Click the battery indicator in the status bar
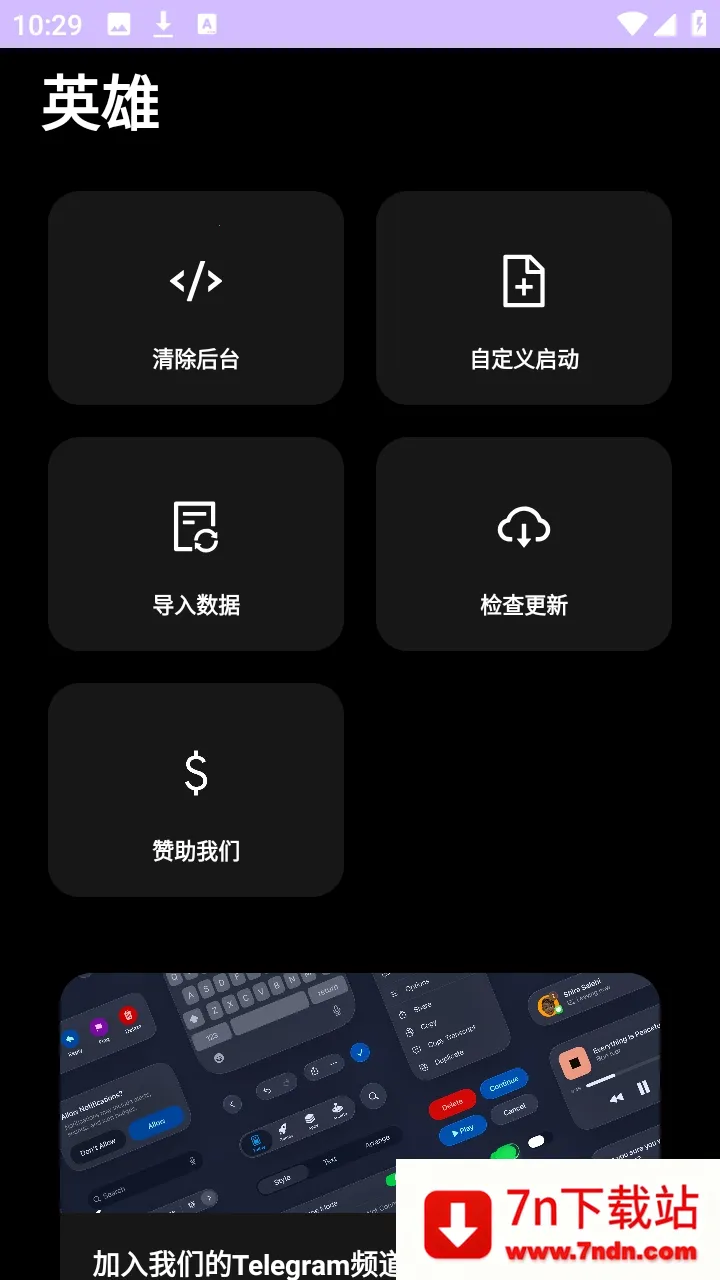The width and height of the screenshot is (720, 1280). click(696, 25)
